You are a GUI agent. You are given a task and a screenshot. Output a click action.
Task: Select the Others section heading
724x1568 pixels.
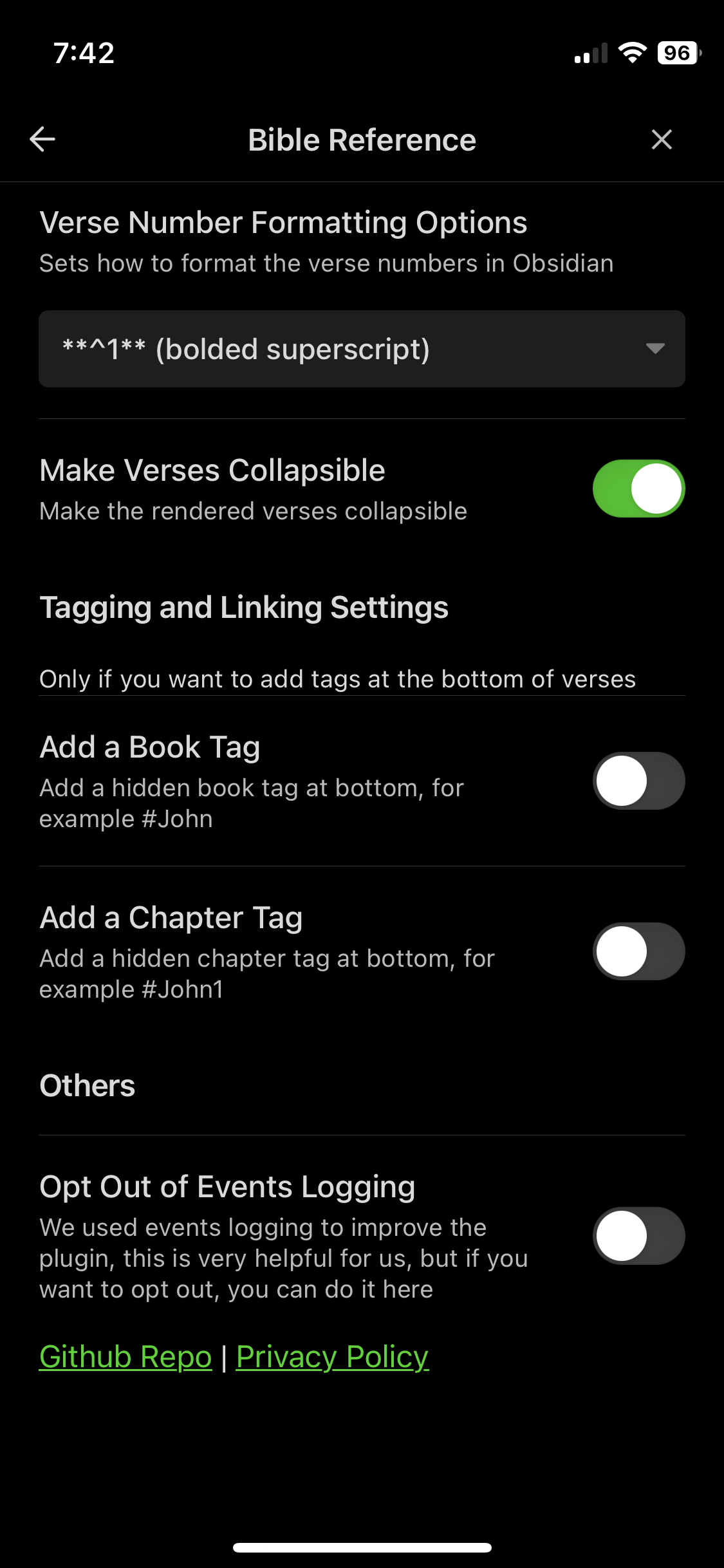click(87, 1085)
